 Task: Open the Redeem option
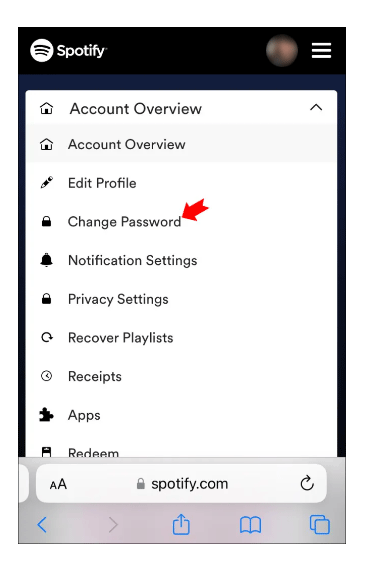tap(181, 451)
